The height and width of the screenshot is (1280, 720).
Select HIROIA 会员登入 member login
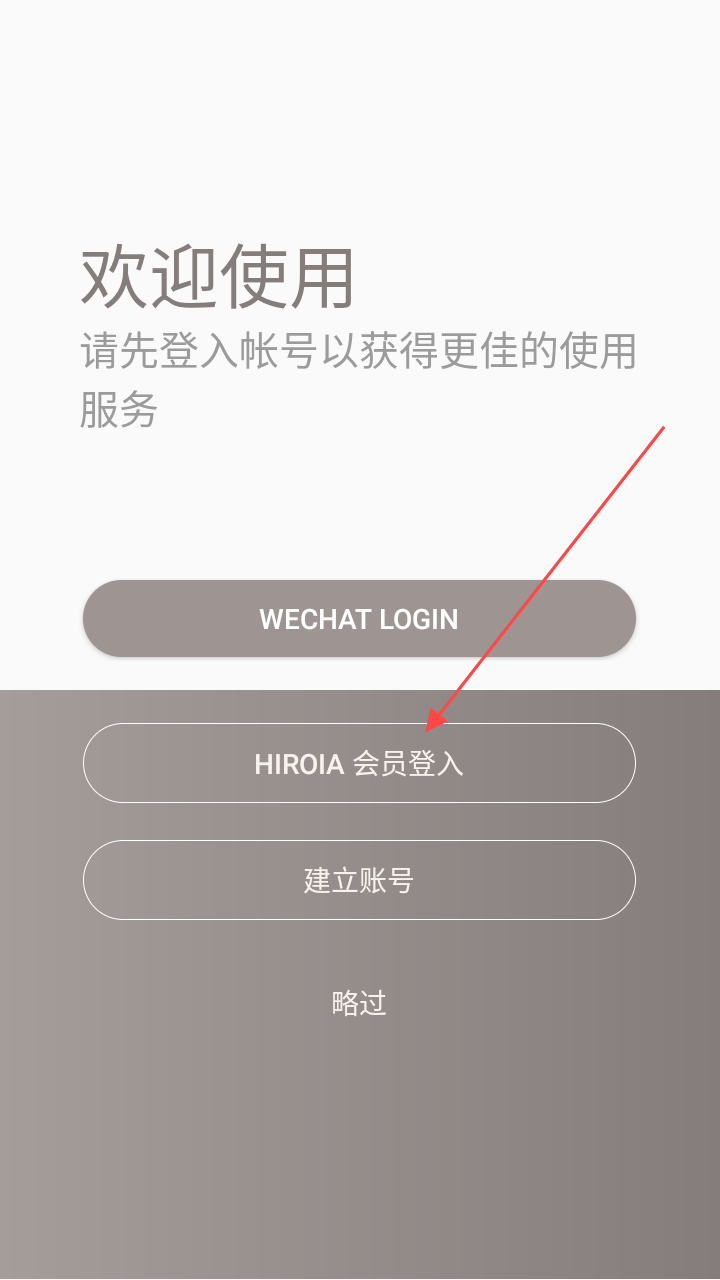click(x=359, y=764)
